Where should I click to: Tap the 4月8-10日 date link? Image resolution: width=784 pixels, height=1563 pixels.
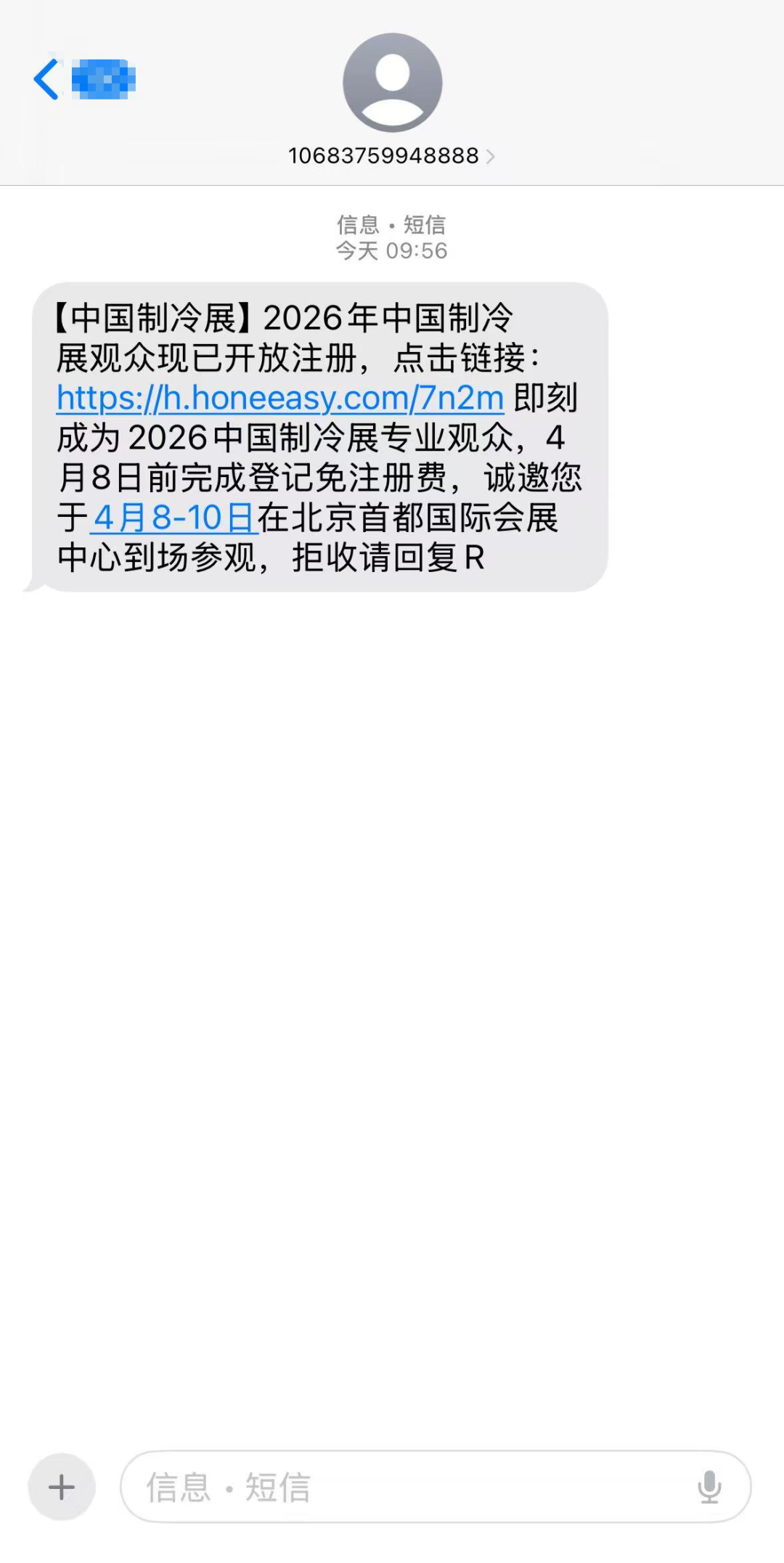click(173, 518)
